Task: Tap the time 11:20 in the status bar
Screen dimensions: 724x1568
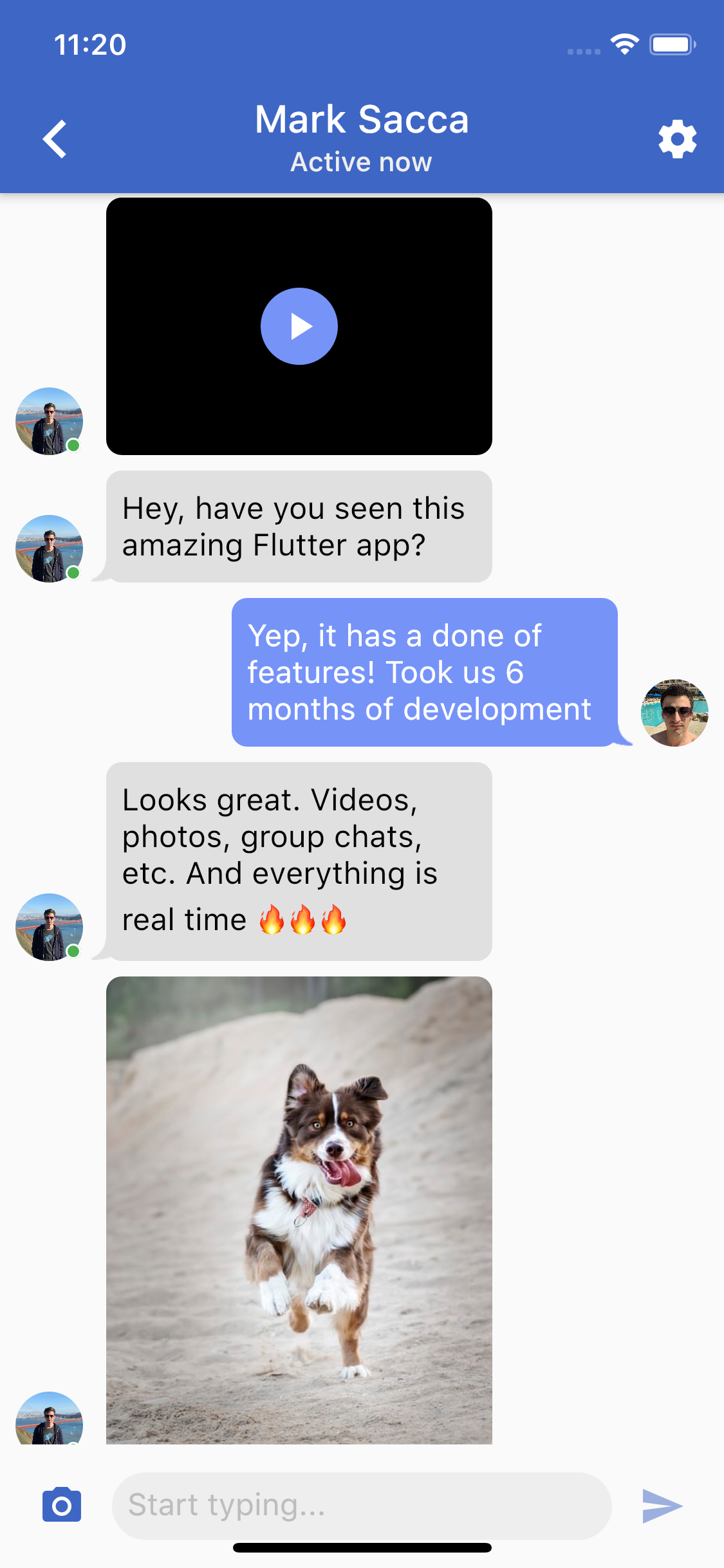Action: (89, 44)
